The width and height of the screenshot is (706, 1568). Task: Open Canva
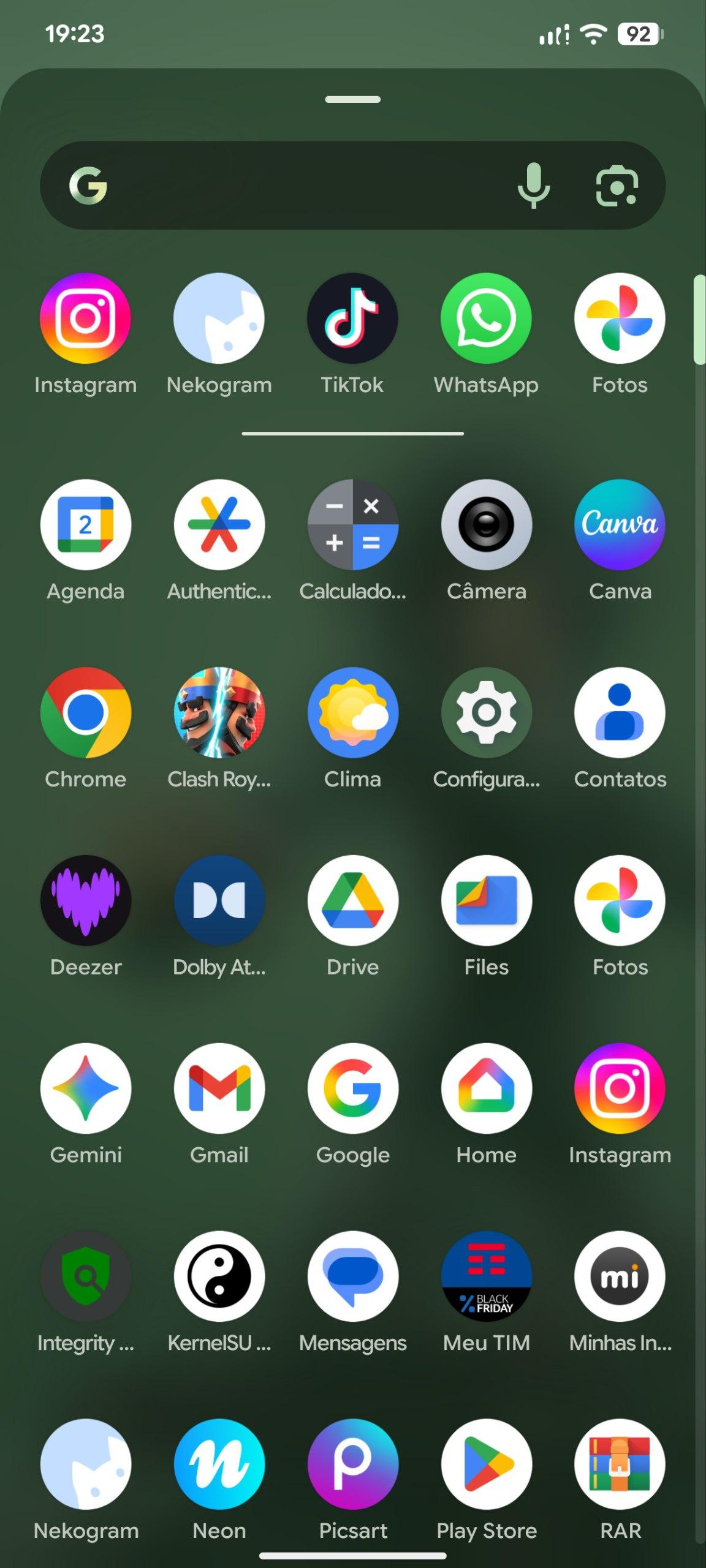[620, 525]
